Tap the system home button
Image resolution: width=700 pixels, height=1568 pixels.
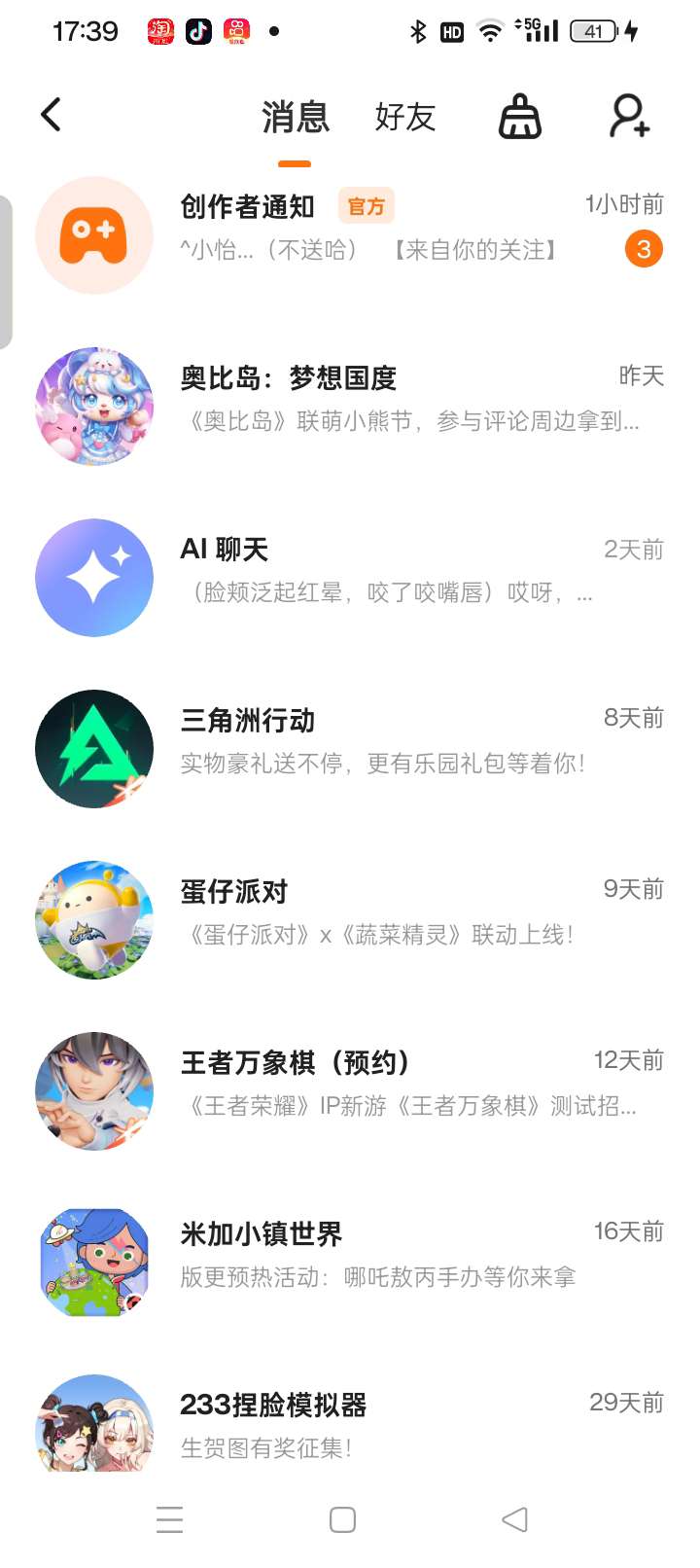pyautogui.click(x=342, y=1519)
